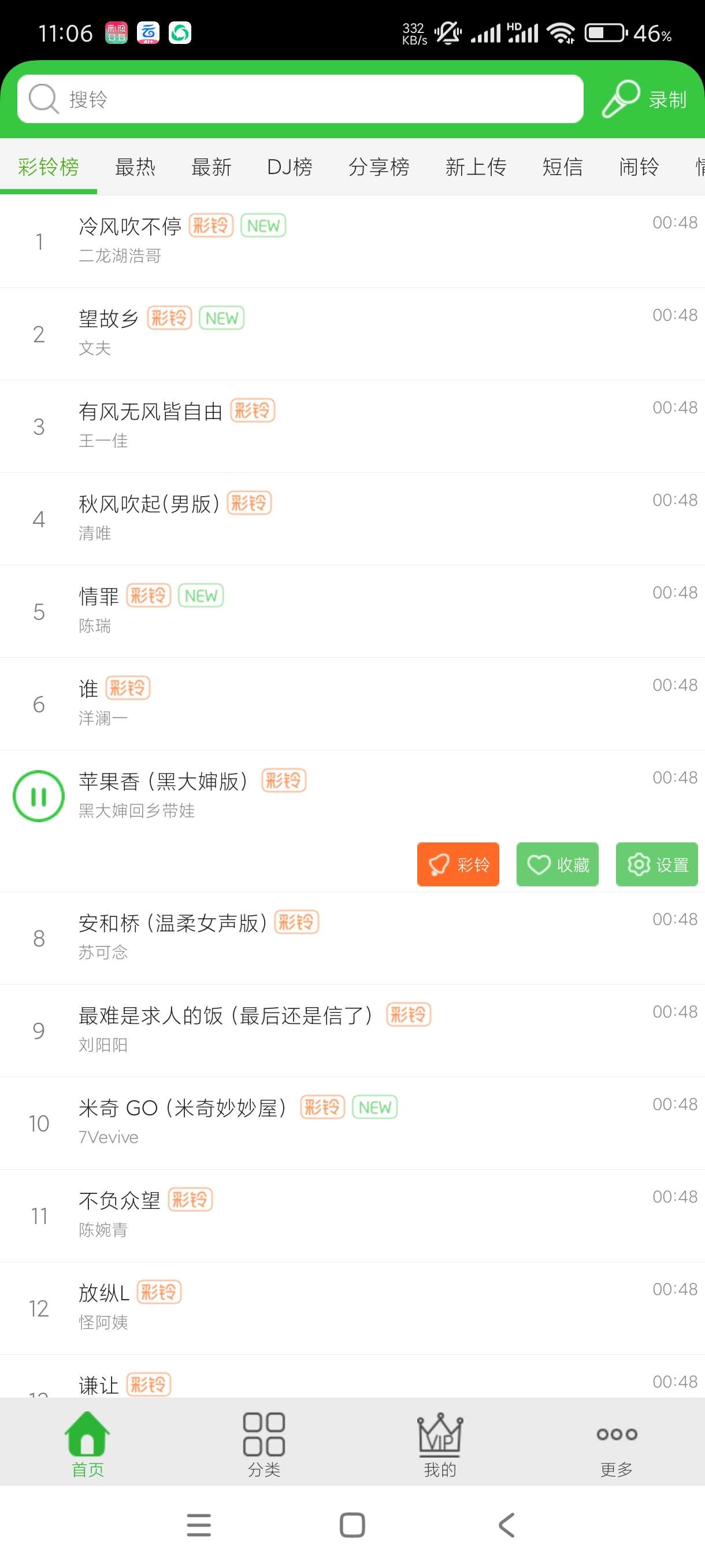Tap the microphone to record a ringtone
This screenshot has width=705, height=1568.
tap(620, 99)
